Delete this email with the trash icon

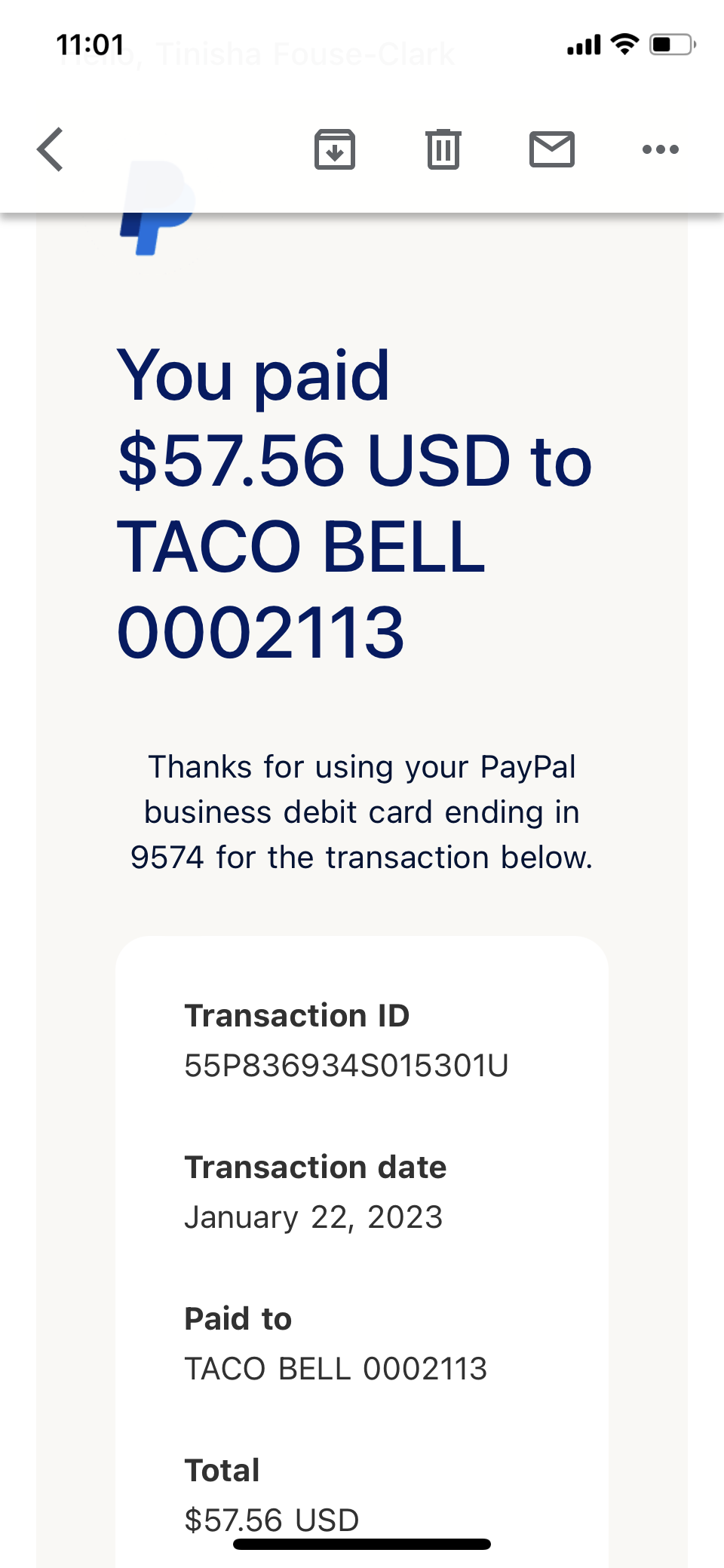(x=443, y=149)
